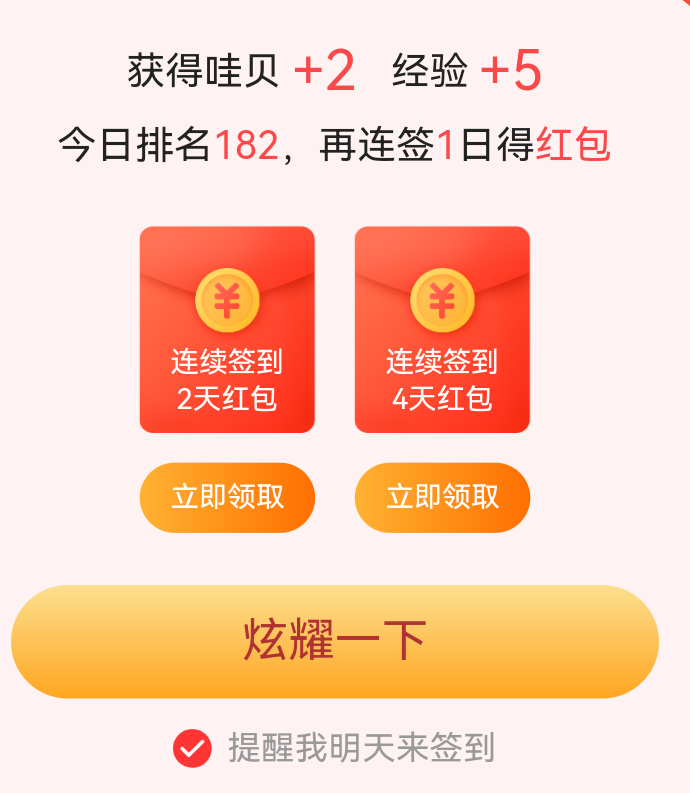Open the 连续签到2天红包 card

coord(227,330)
